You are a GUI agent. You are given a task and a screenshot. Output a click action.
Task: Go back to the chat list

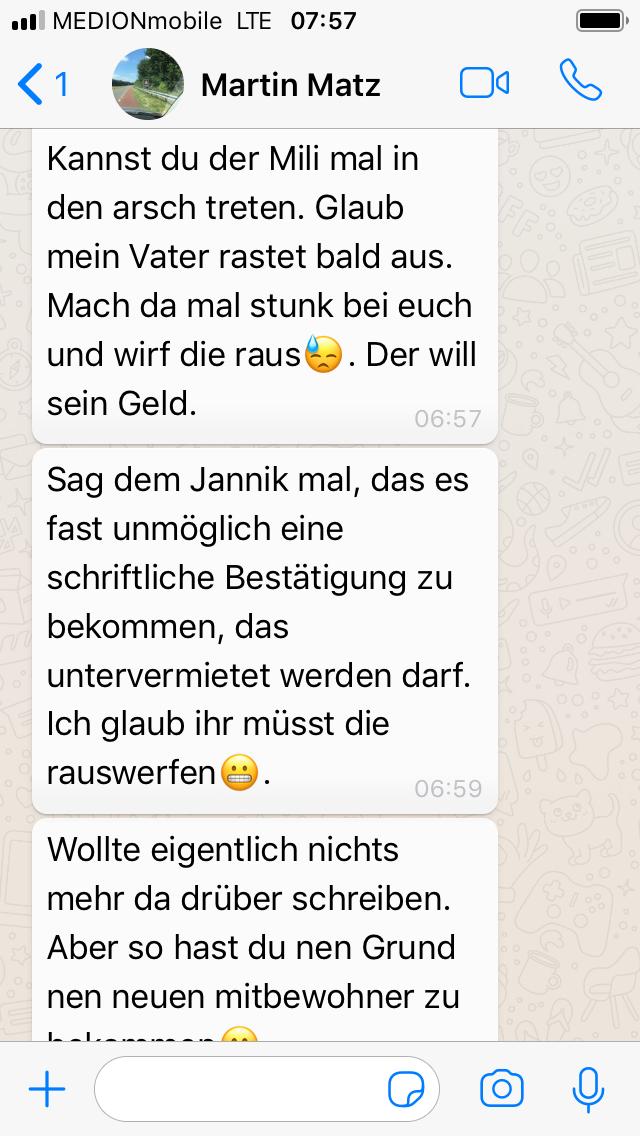[42, 84]
